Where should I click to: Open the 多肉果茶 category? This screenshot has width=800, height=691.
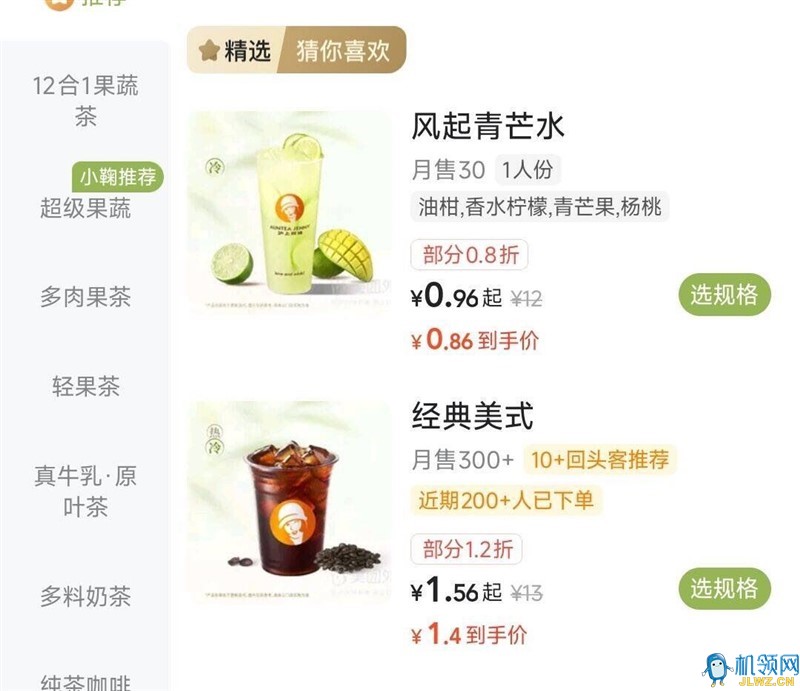[85, 297]
